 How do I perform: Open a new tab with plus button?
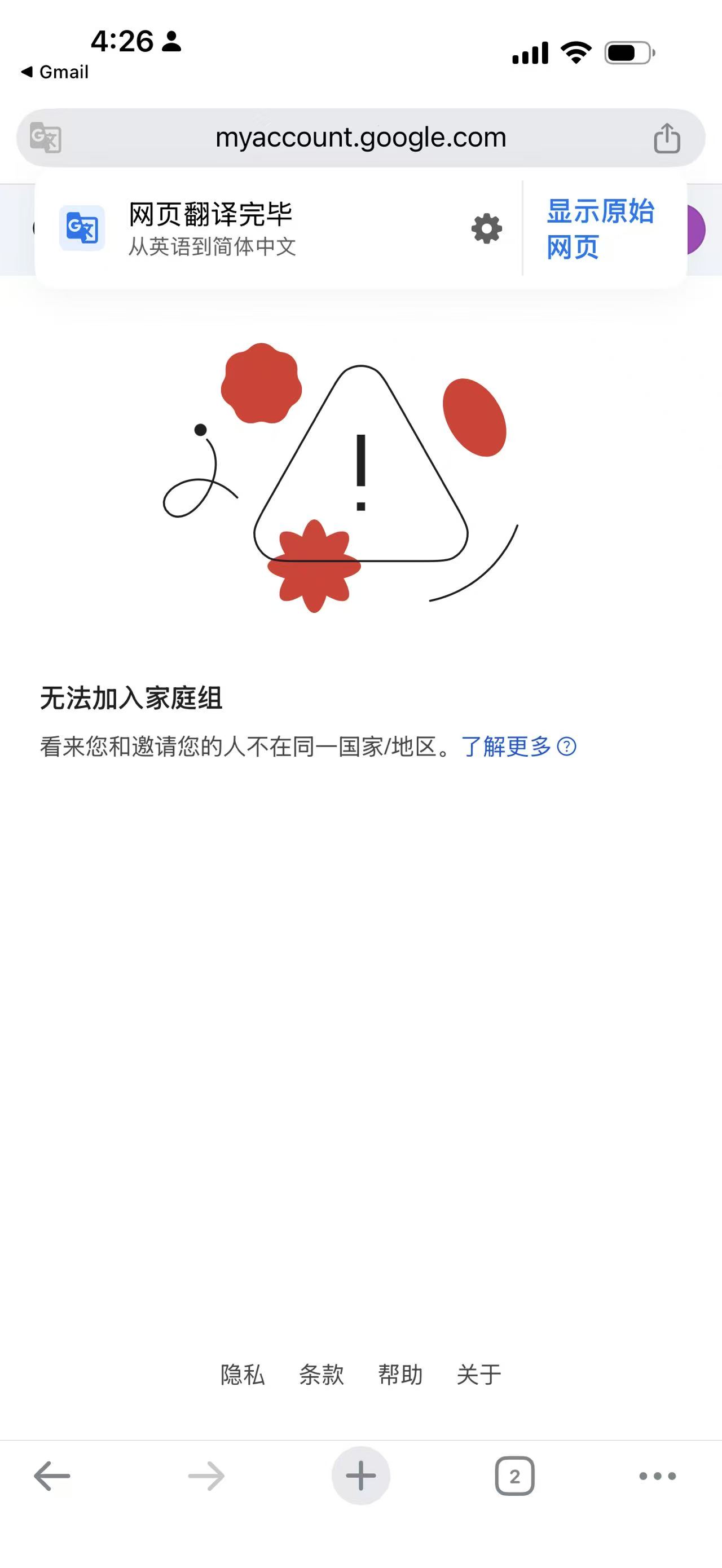point(360,1476)
